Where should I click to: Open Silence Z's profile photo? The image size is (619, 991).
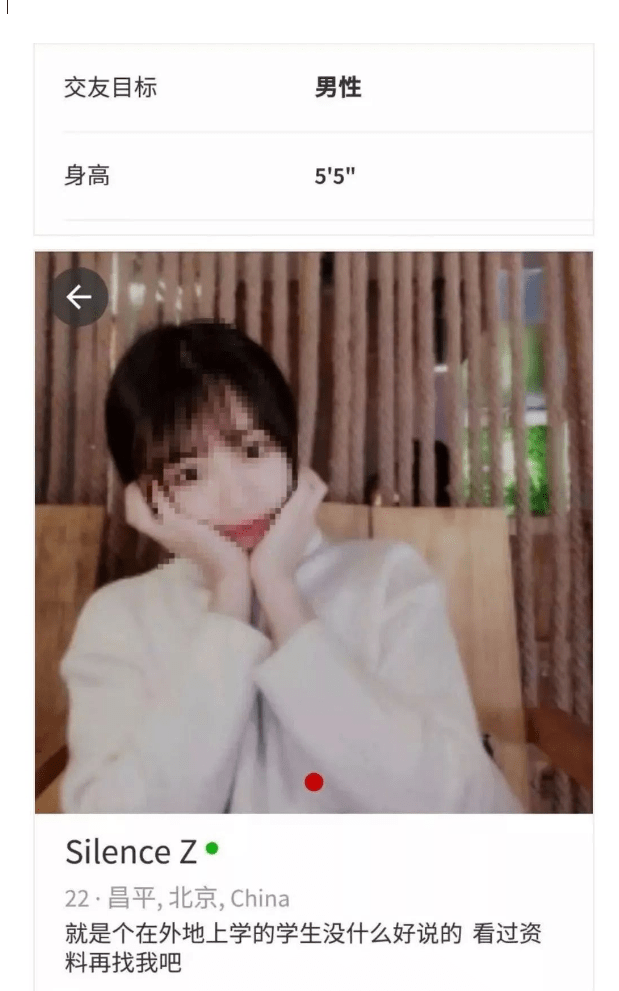point(314,532)
